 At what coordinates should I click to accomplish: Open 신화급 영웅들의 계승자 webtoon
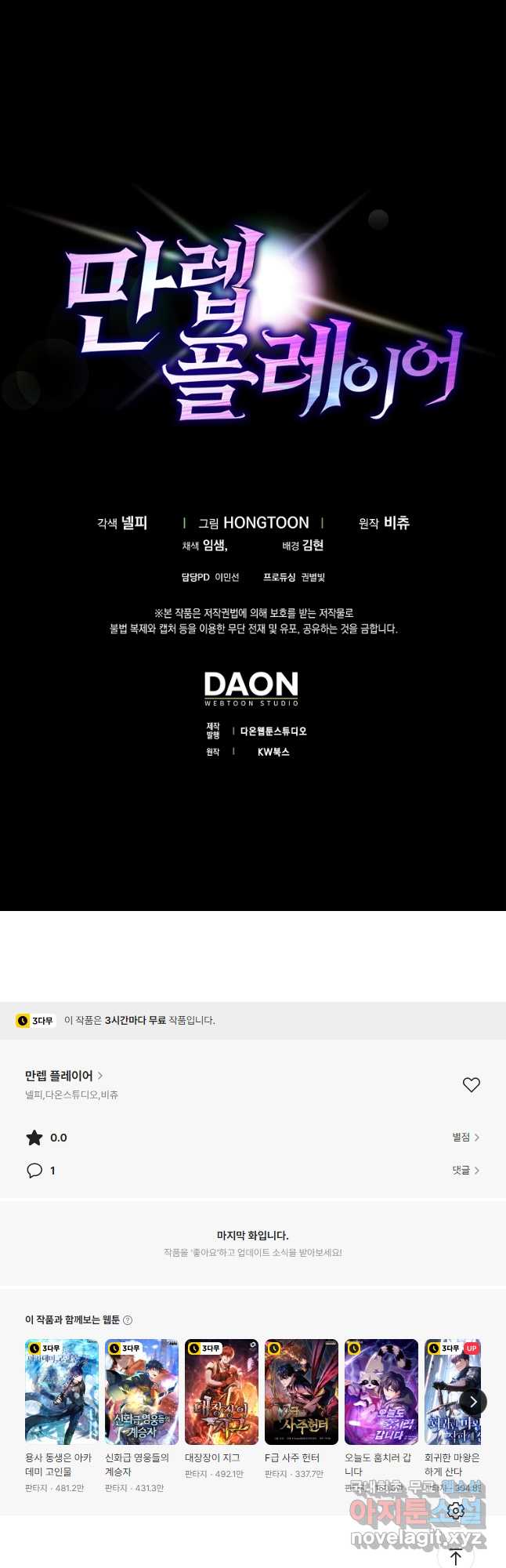[x=142, y=1392]
